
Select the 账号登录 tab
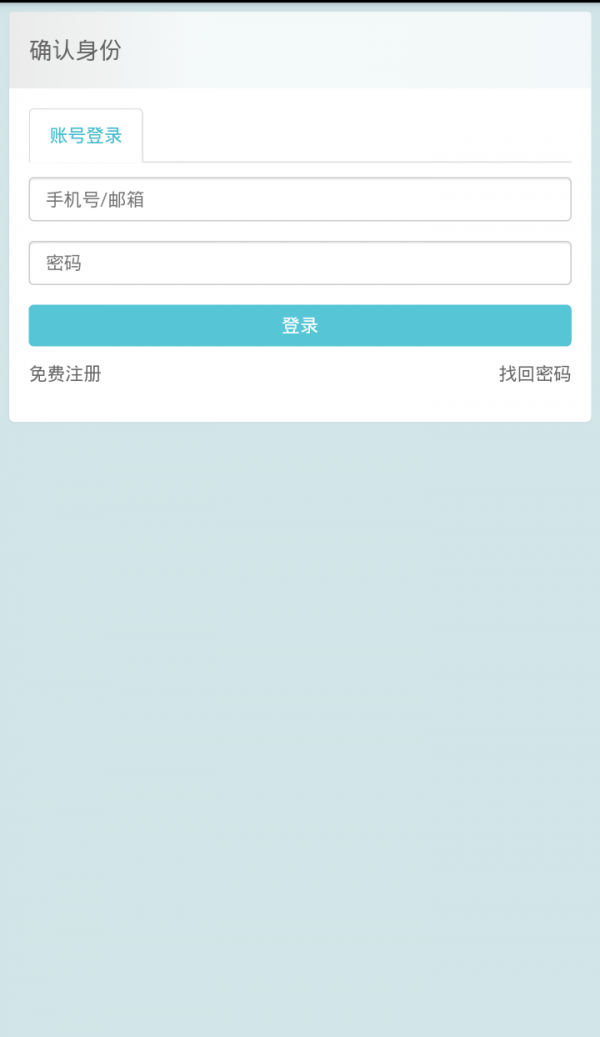(86, 136)
